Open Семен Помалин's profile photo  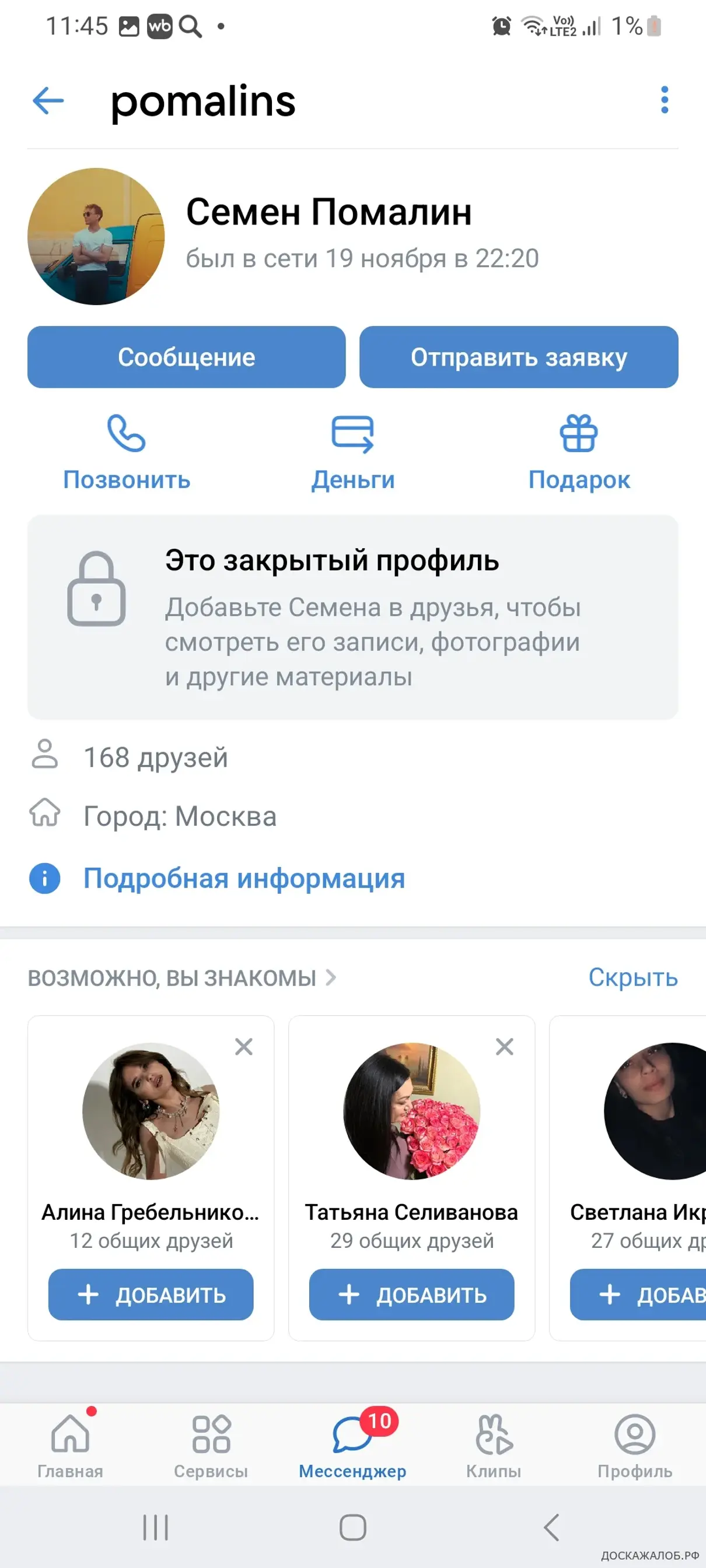click(96, 236)
